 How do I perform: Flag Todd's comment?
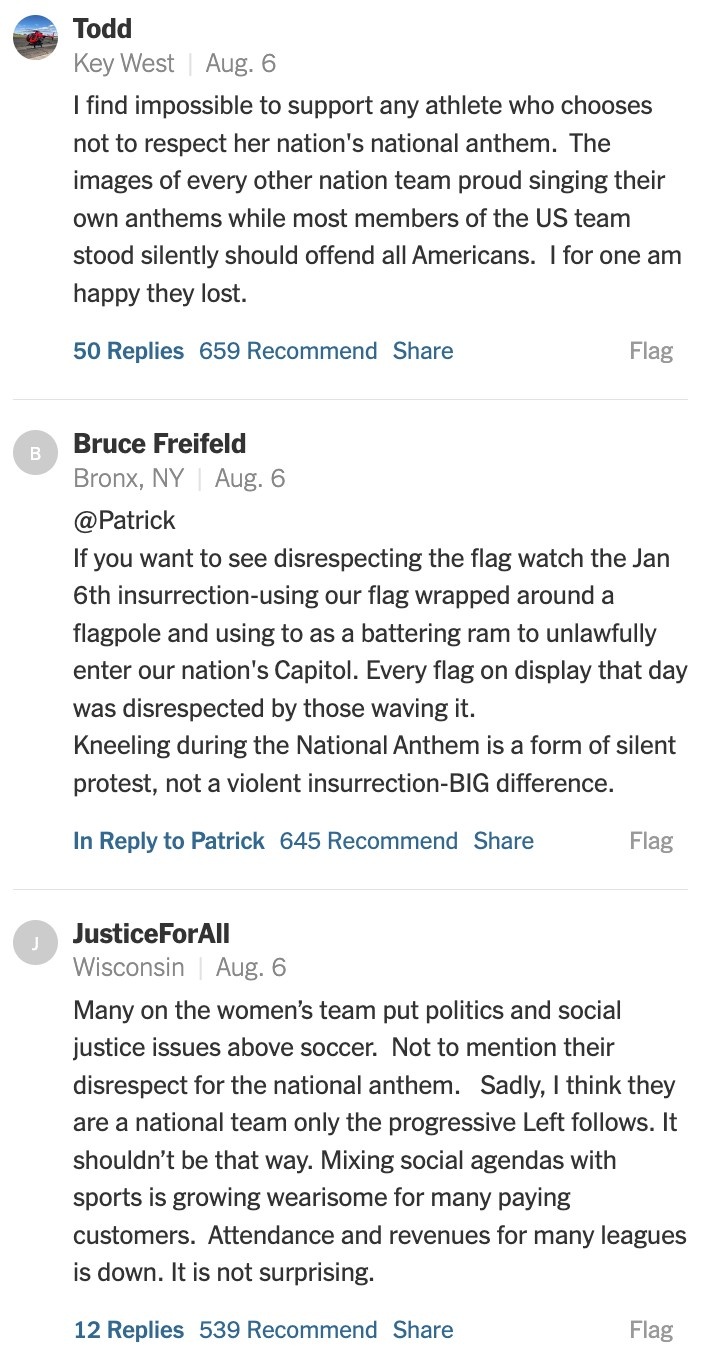(651, 351)
